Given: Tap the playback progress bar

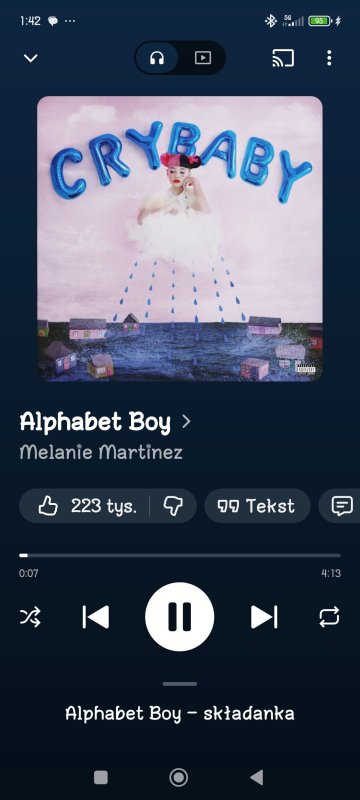Looking at the screenshot, I should coord(179,555).
